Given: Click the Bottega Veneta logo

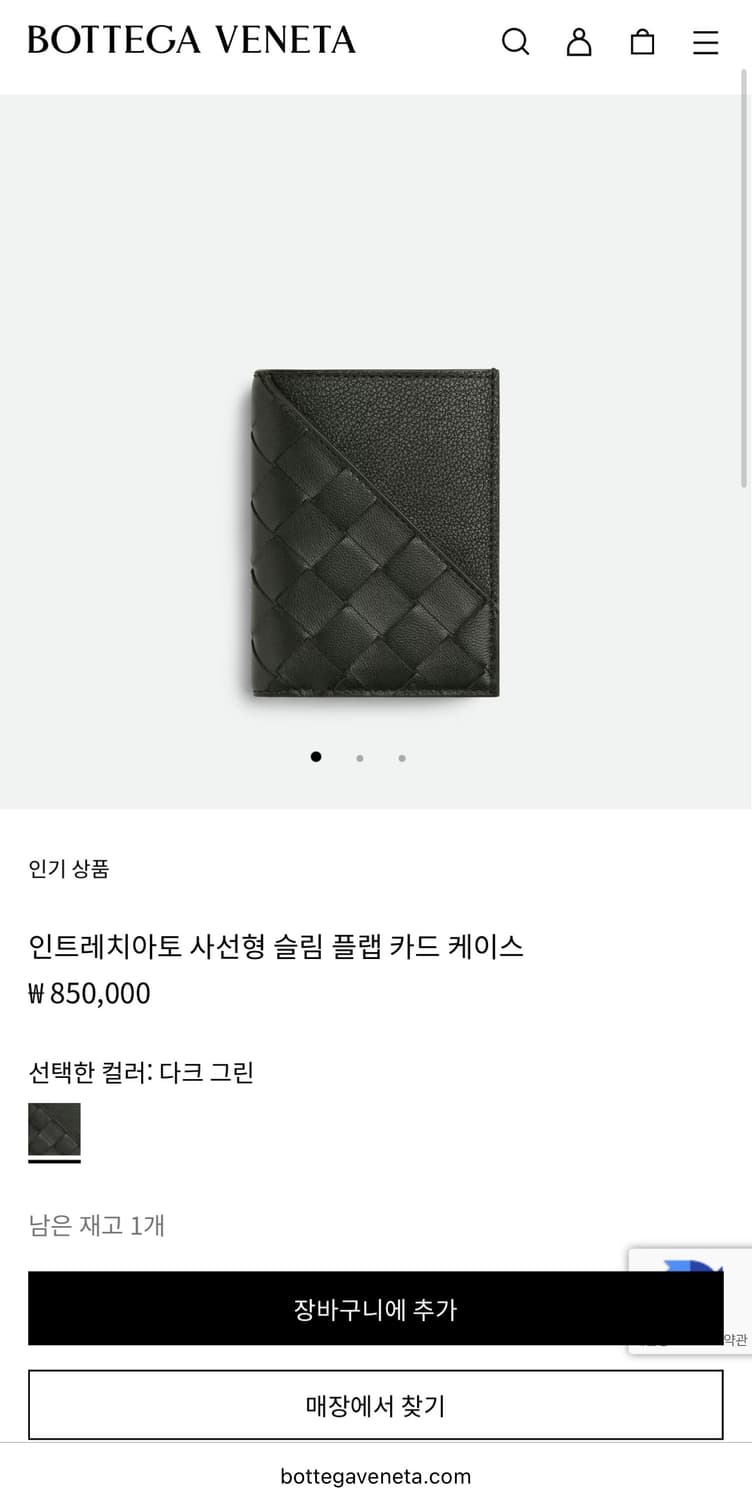Looking at the screenshot, I should tap(190, 40).
